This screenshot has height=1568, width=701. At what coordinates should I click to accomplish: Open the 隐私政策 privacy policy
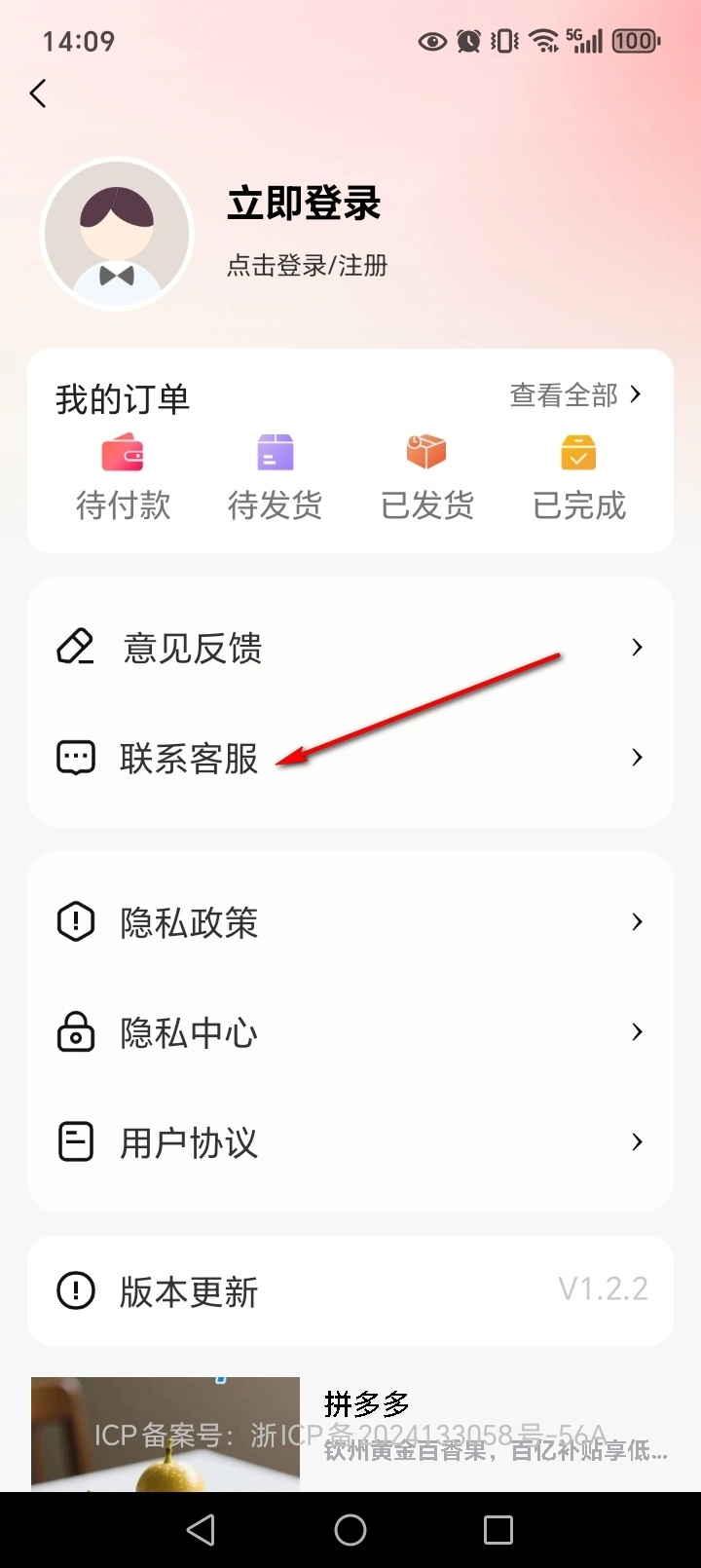(x=350, y=922)
